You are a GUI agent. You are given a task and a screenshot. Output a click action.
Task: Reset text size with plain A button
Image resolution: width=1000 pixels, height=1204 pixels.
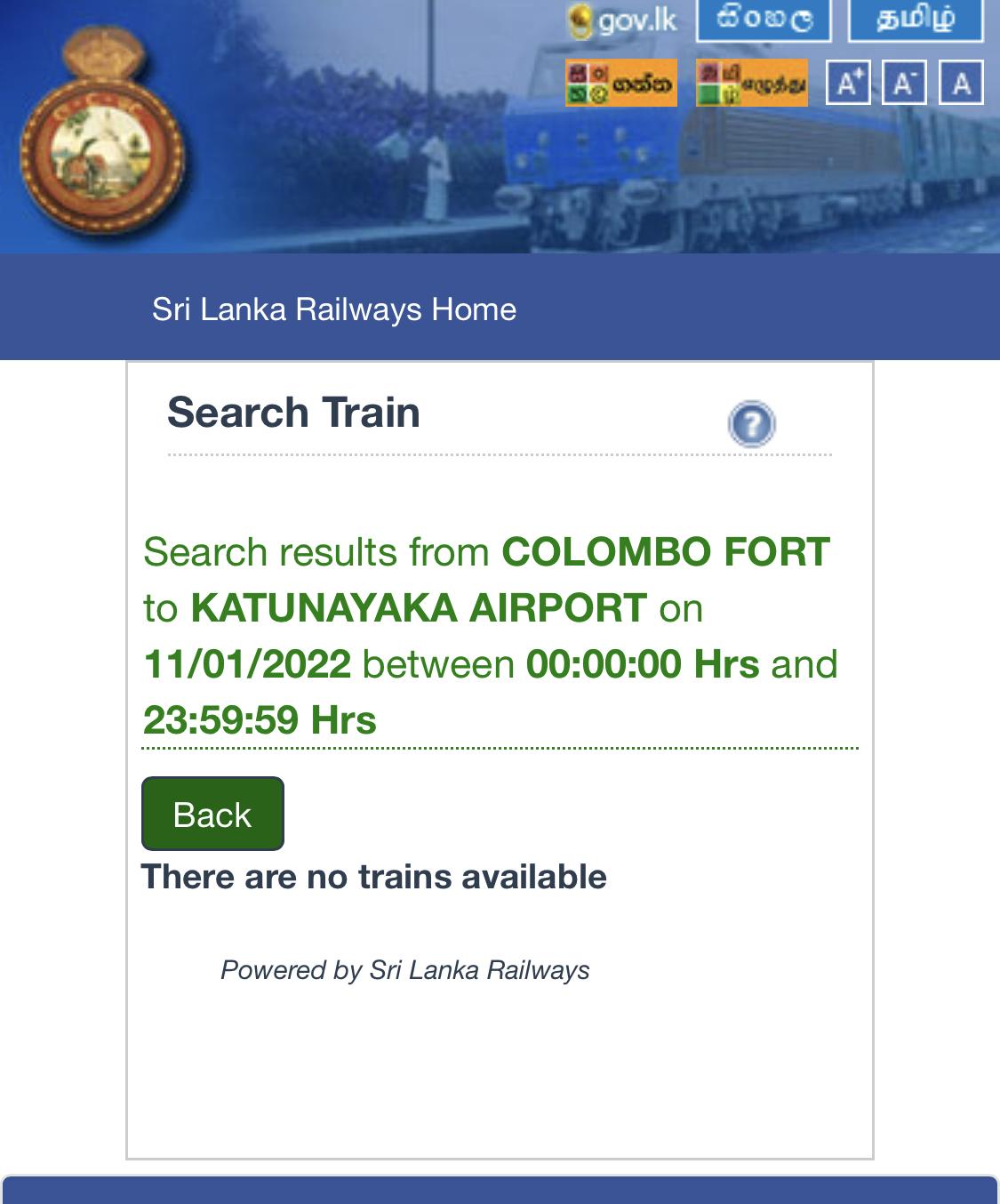click(x=961, y=84)
